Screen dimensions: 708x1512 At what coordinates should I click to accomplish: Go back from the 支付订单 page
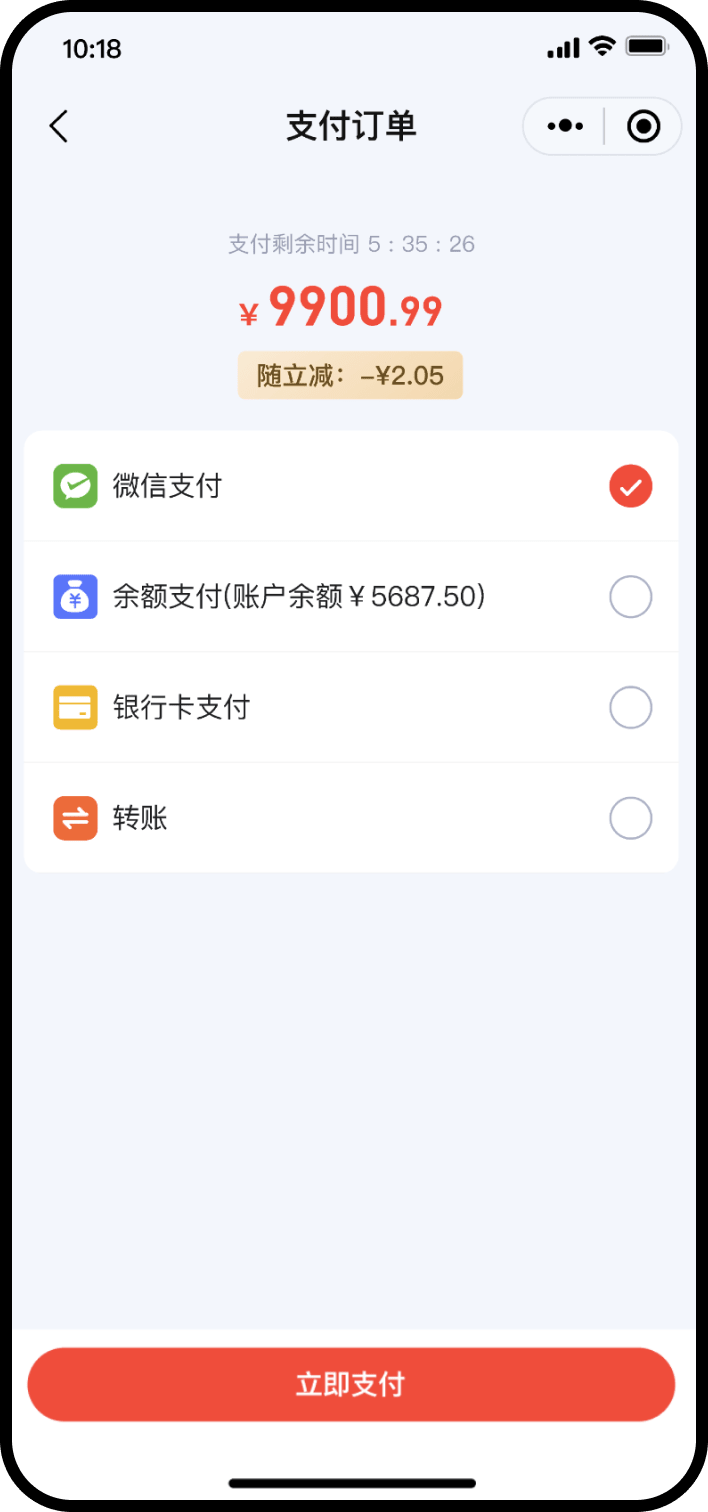coord(59,127)
